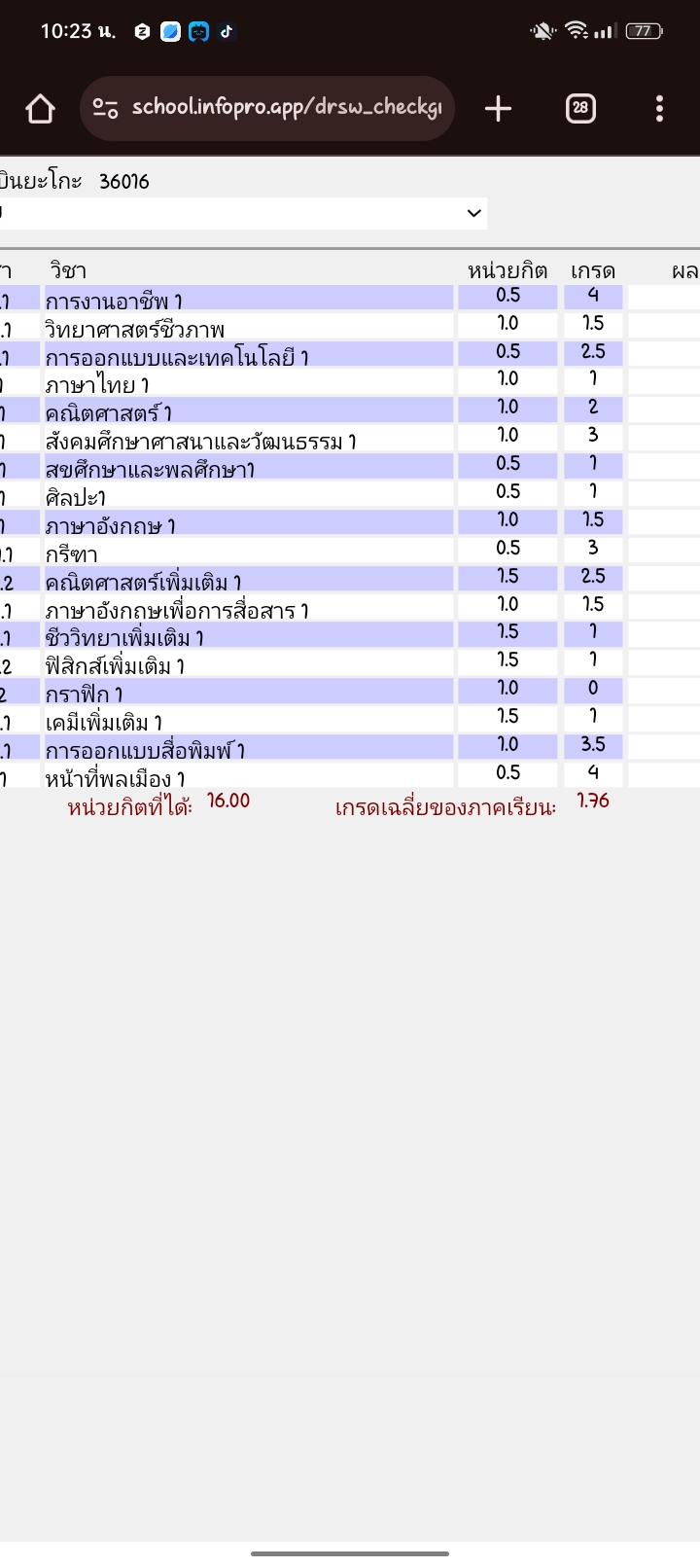The width and height of the screenshot is (700, 1568).
Task: View site info icon in address bar
Action: [106, 108]
